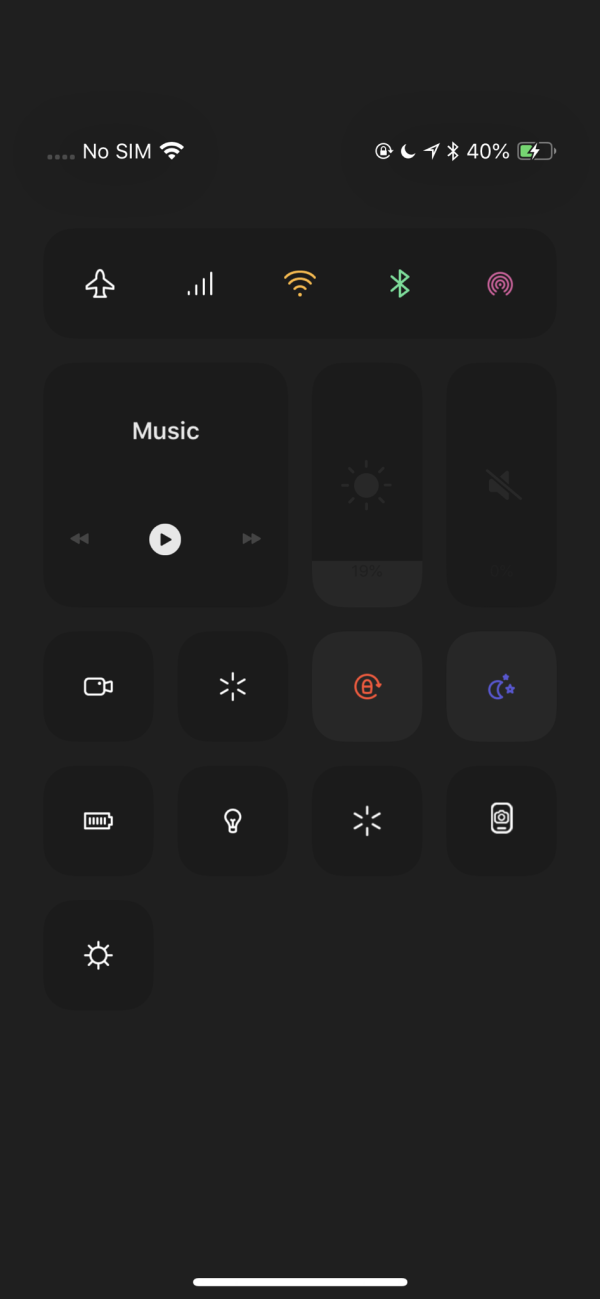Tap the muted volume slider
The width and height of the screenshot is (600, 1299).
pyautogui.click(x=501, y=485)
